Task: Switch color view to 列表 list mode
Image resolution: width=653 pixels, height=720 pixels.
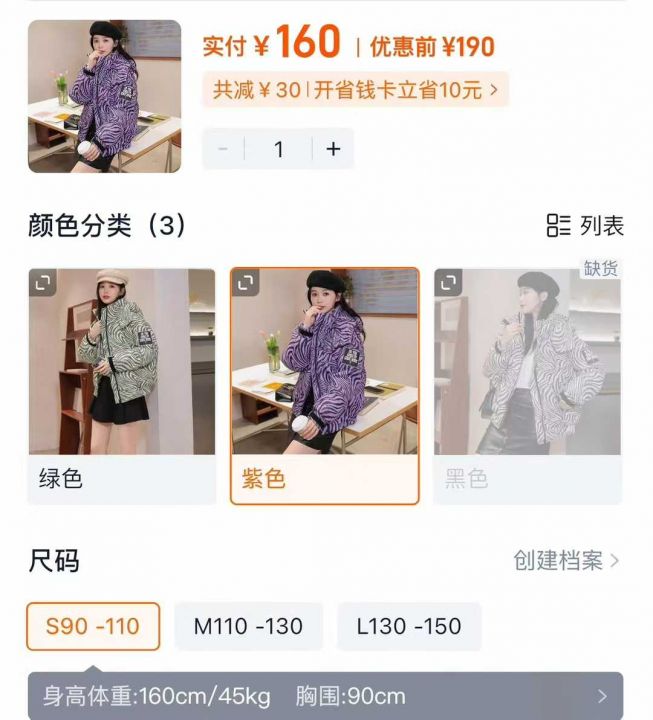Action: [x=586, y=226]
